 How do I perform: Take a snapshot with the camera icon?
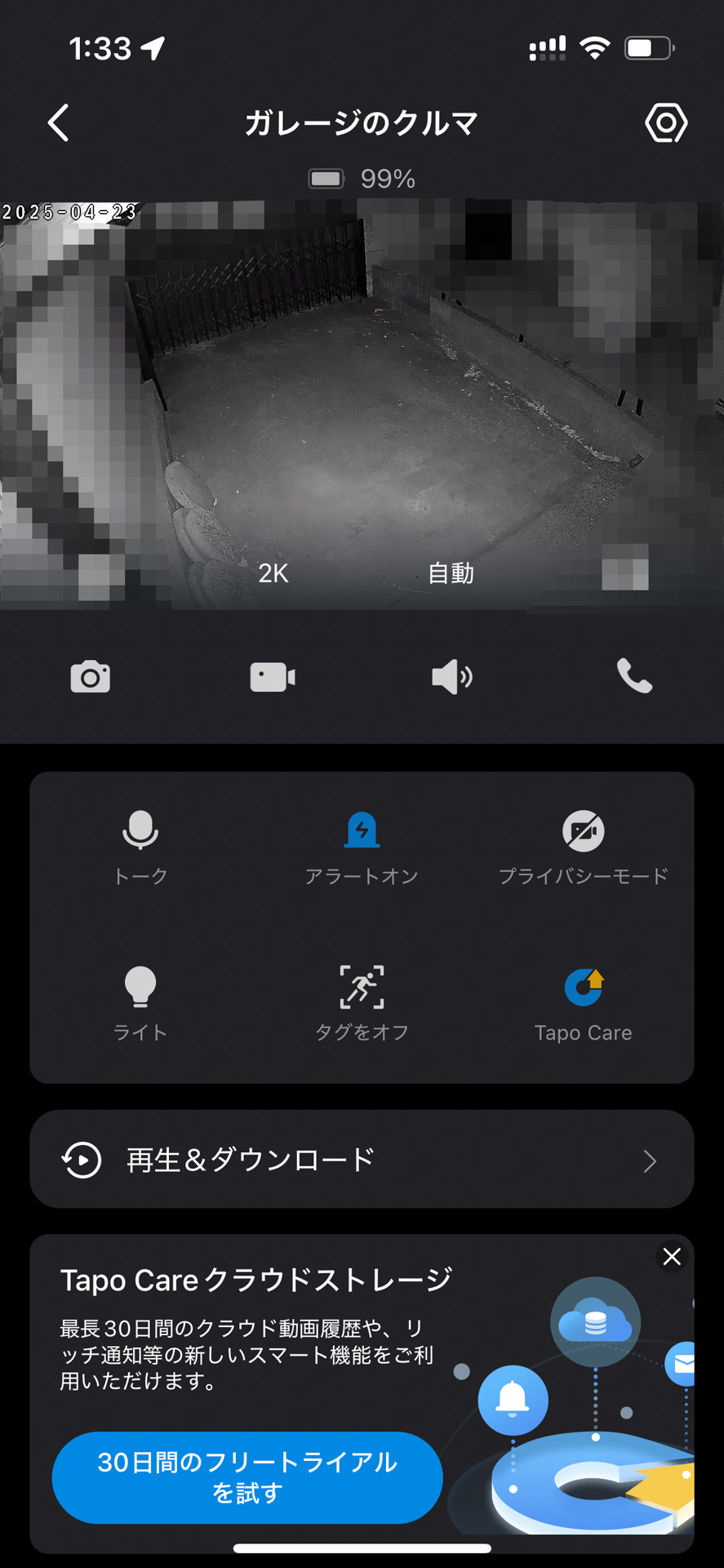90,677
